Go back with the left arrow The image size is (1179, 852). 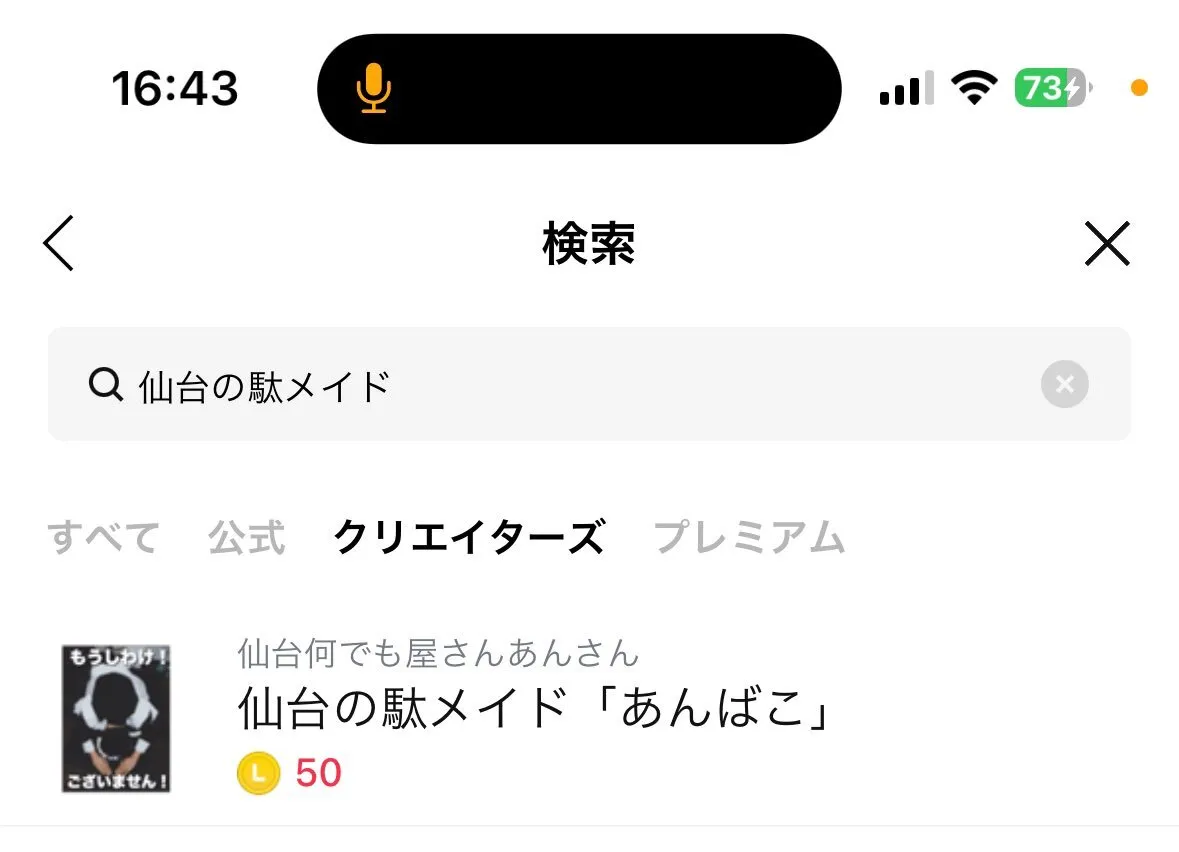coord(59,243)
